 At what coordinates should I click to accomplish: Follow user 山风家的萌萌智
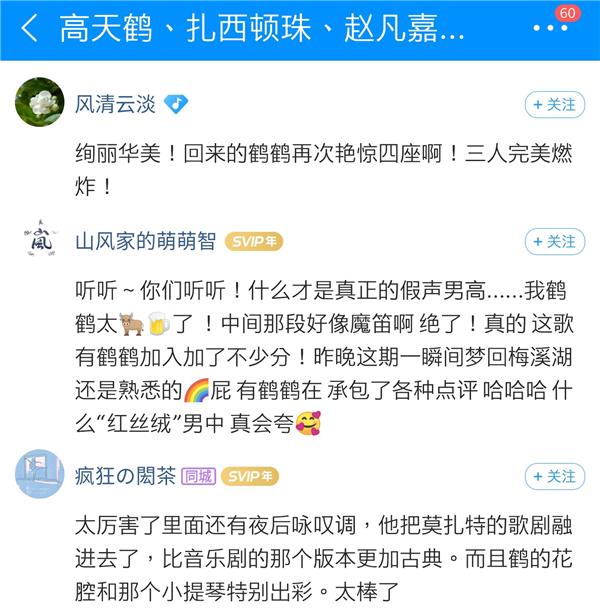pyautogui.click(x=554, y=241)
